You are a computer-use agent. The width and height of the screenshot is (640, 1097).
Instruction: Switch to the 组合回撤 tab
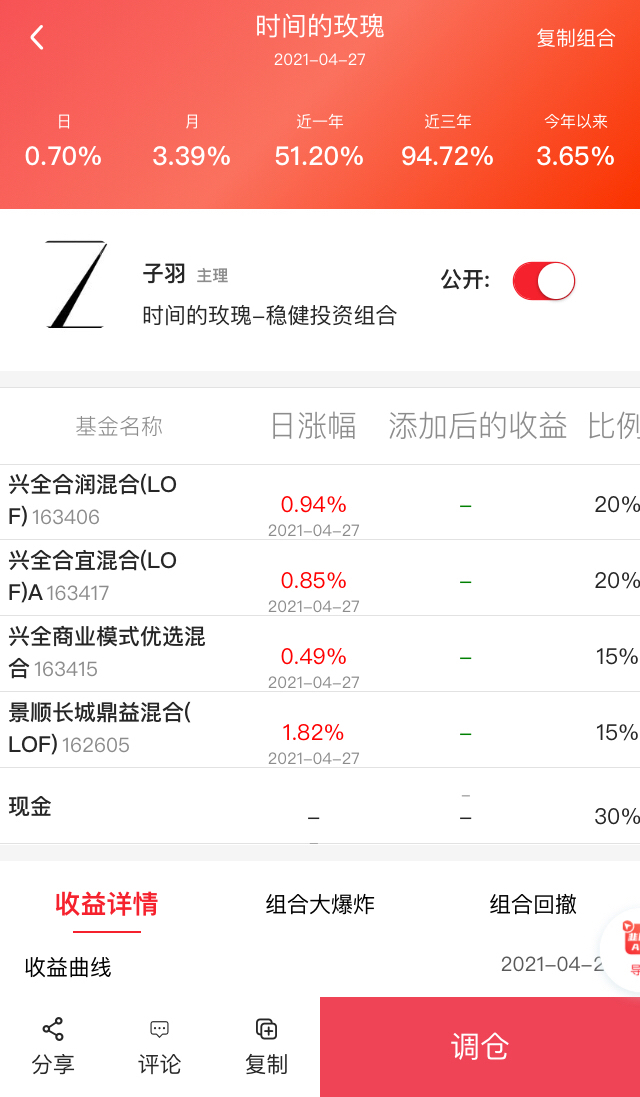[533, 904]
